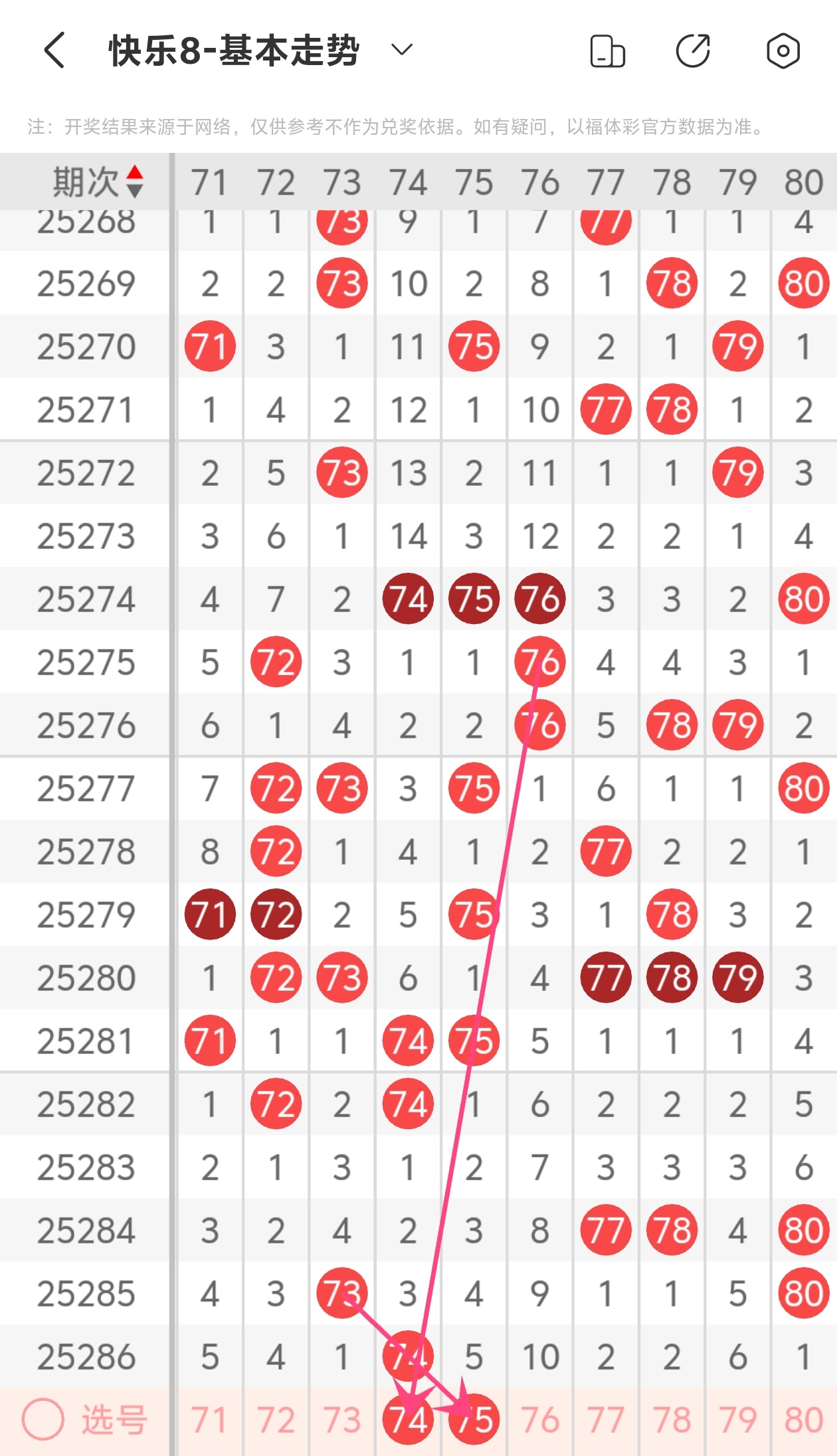Open the chart settings hexagon icon
Screen dimensions: 837x1456
[783, 51]
